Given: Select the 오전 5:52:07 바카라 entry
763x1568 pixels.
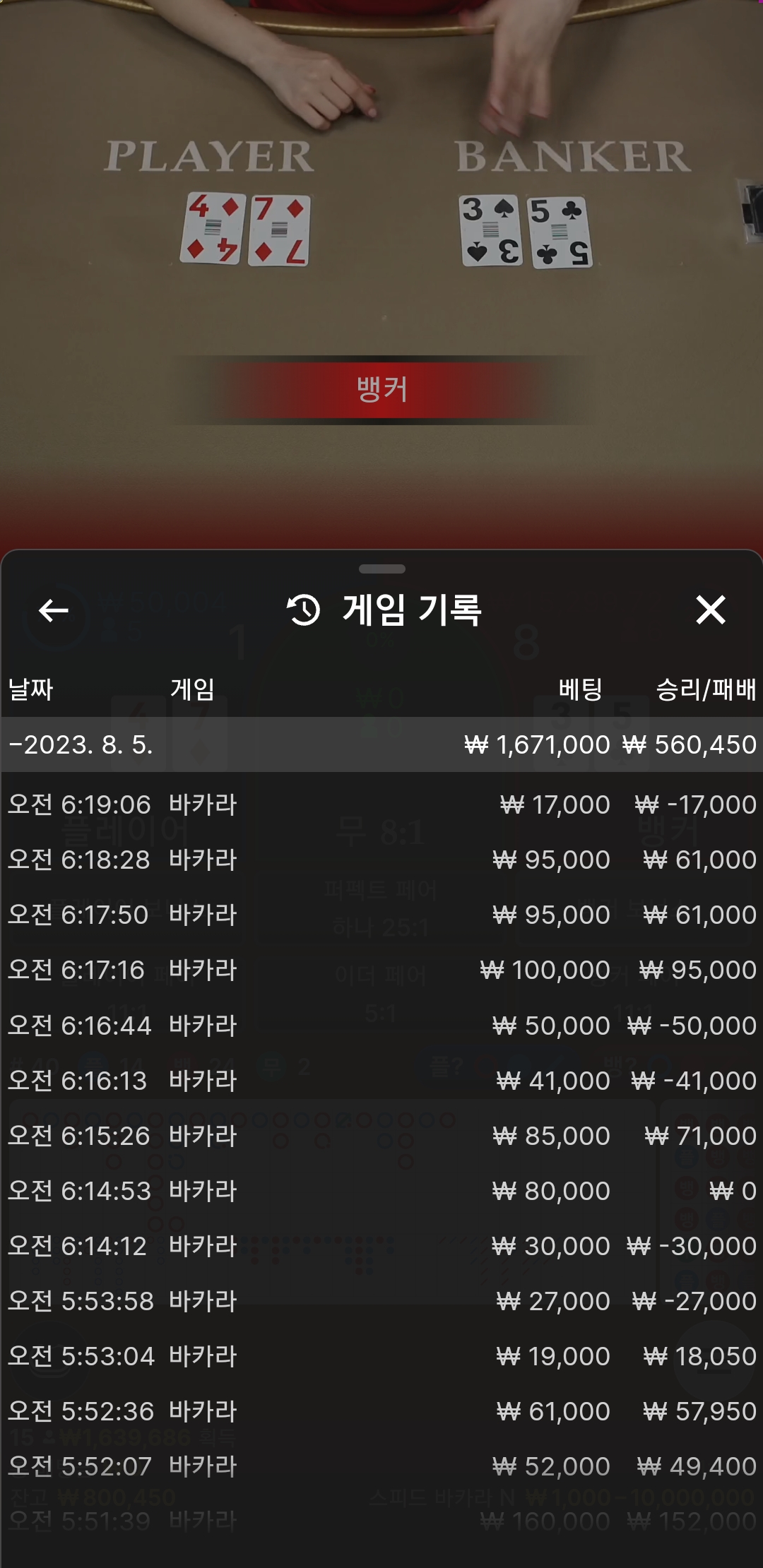Looking at the screenshot, I should pos(381,1466).
